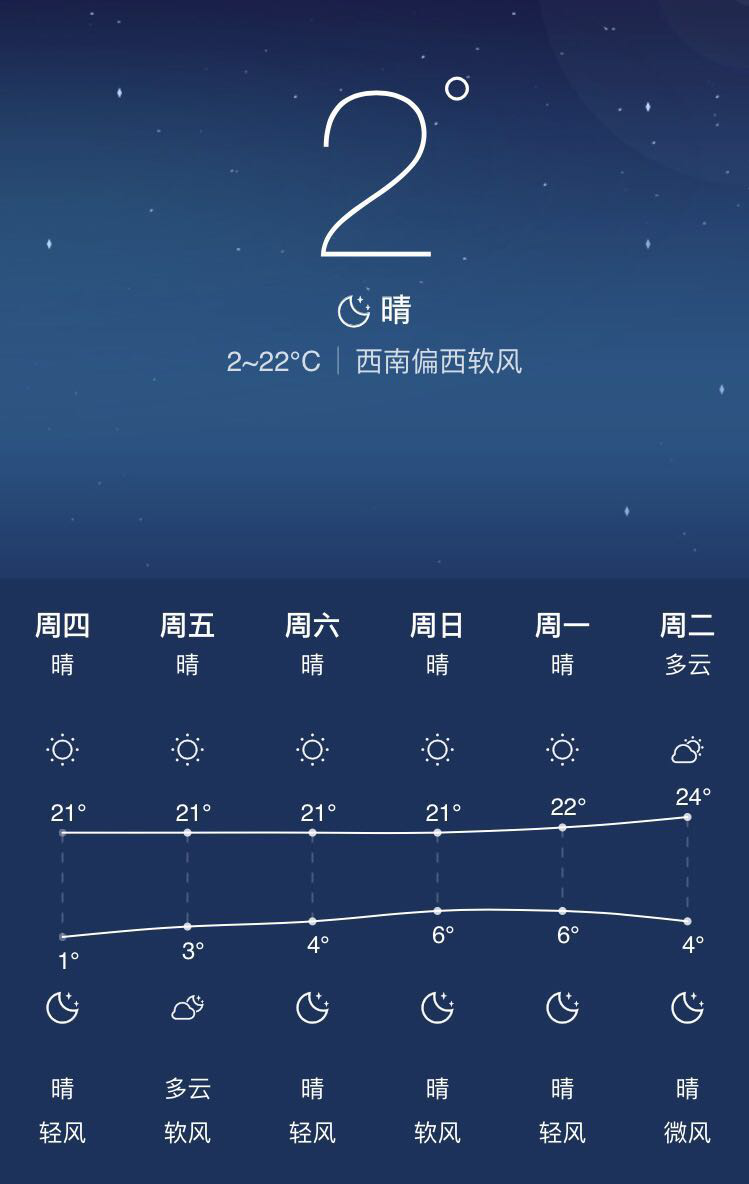Open the 周四 daily forecast column
Image resolution: width=749 pixels, height=1184 pixels.
62,626
